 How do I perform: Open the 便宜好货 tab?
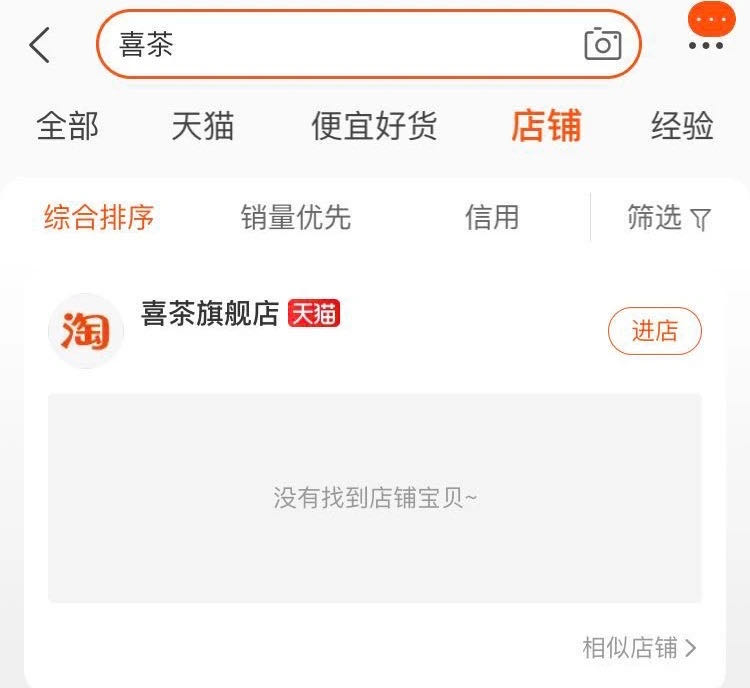point(374,127)
